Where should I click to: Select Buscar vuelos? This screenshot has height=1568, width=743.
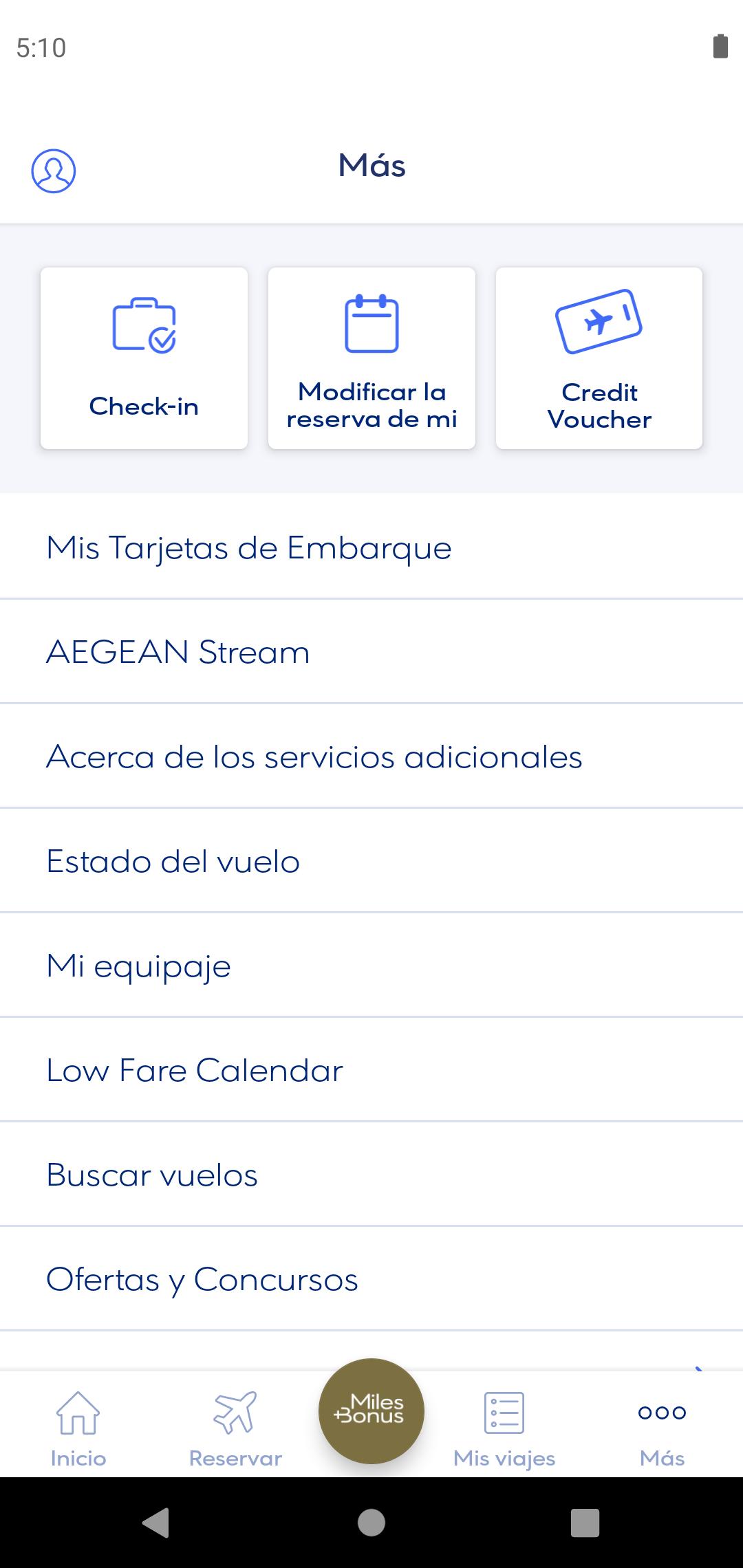click(371, 1175)
